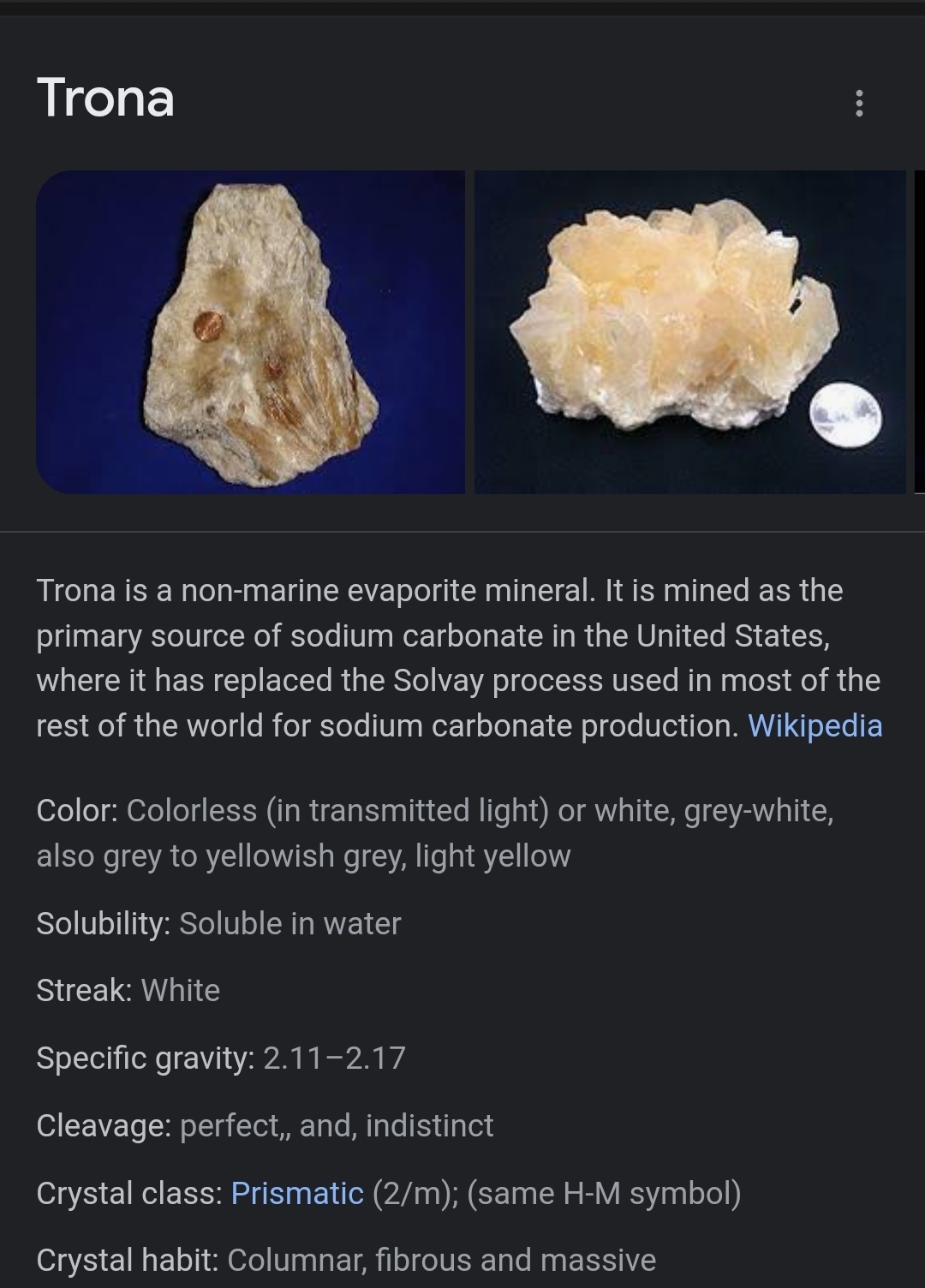Open the Wikipedia article link
The height and width of the screenshot is (1288, 925).
(814, 726)
